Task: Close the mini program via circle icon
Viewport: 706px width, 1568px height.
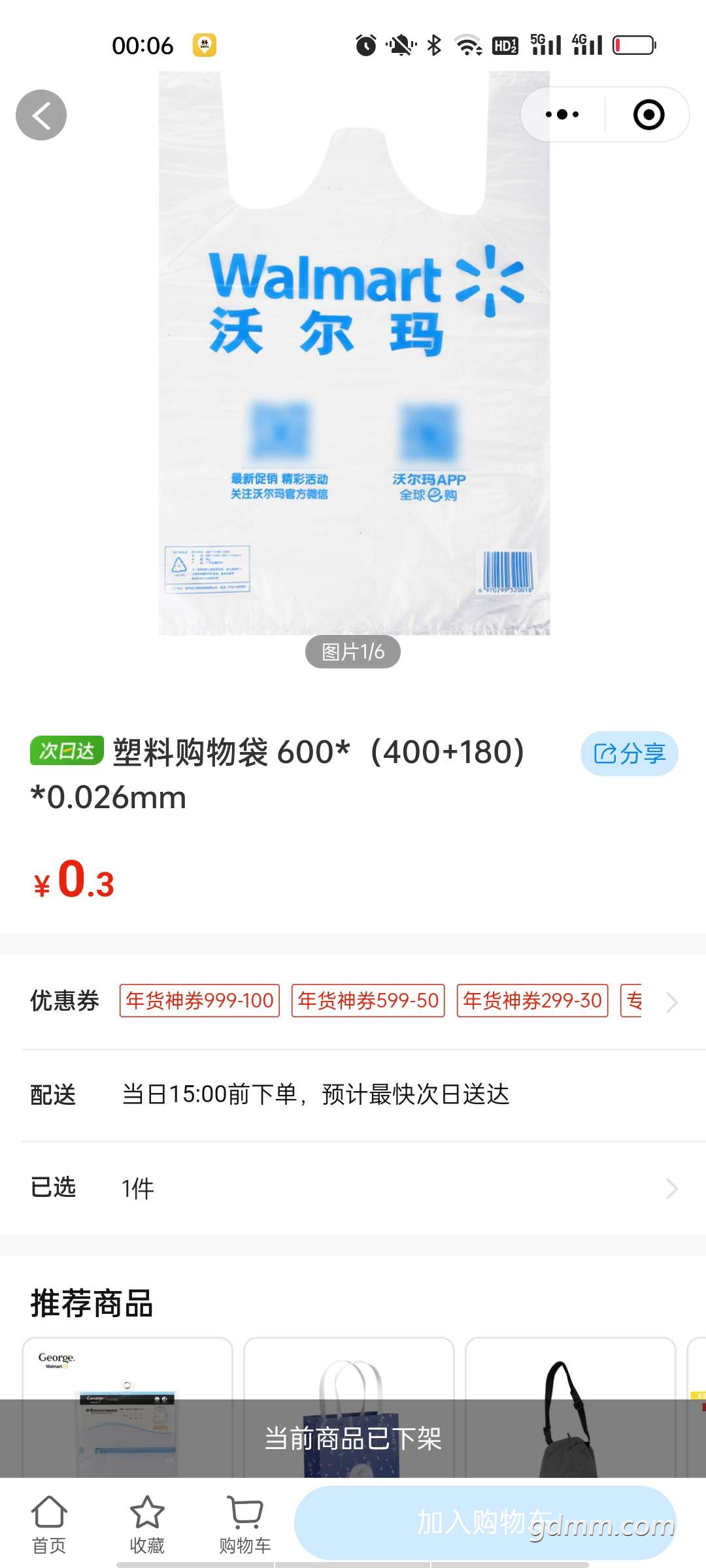Action: (x=648, y=115)
